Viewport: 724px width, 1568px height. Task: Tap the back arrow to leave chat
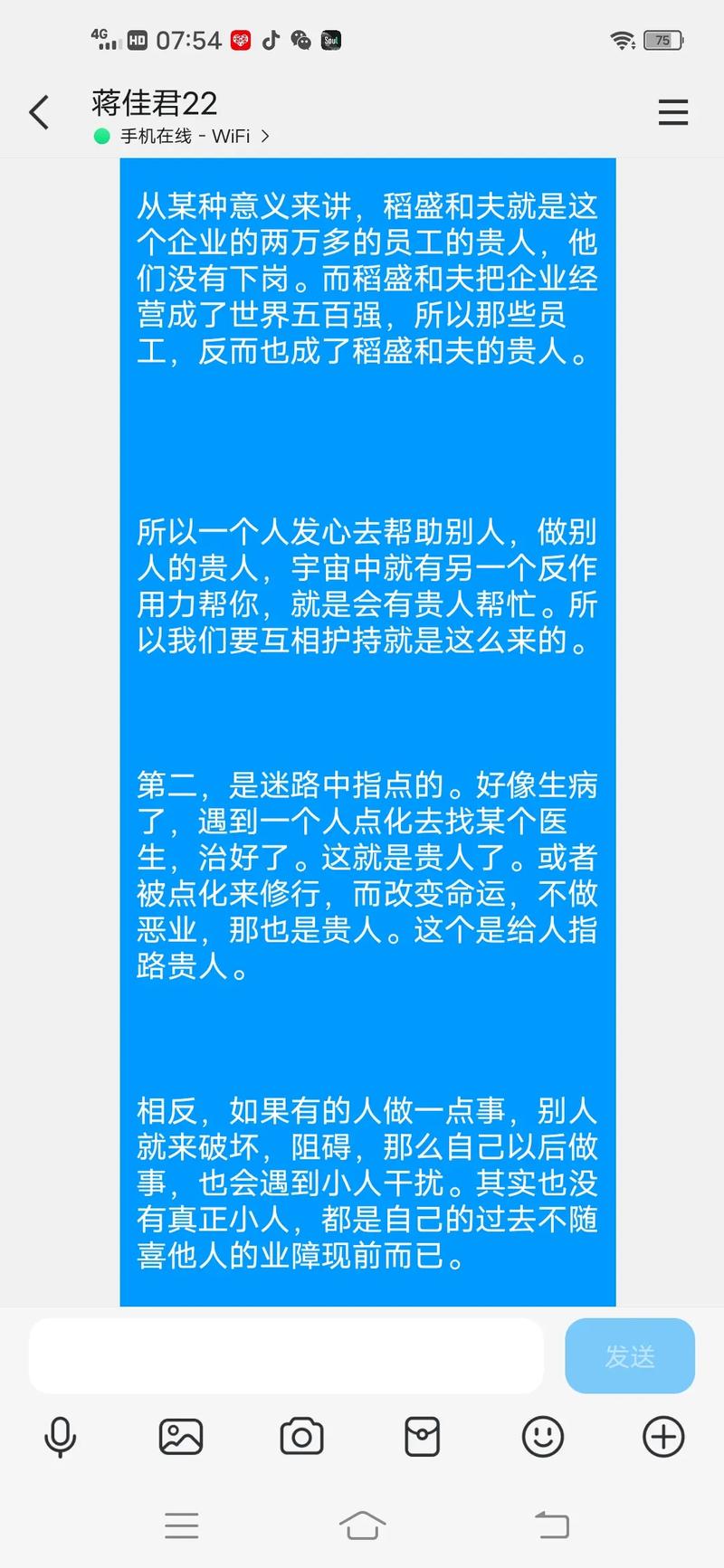(x=38, y=112)
